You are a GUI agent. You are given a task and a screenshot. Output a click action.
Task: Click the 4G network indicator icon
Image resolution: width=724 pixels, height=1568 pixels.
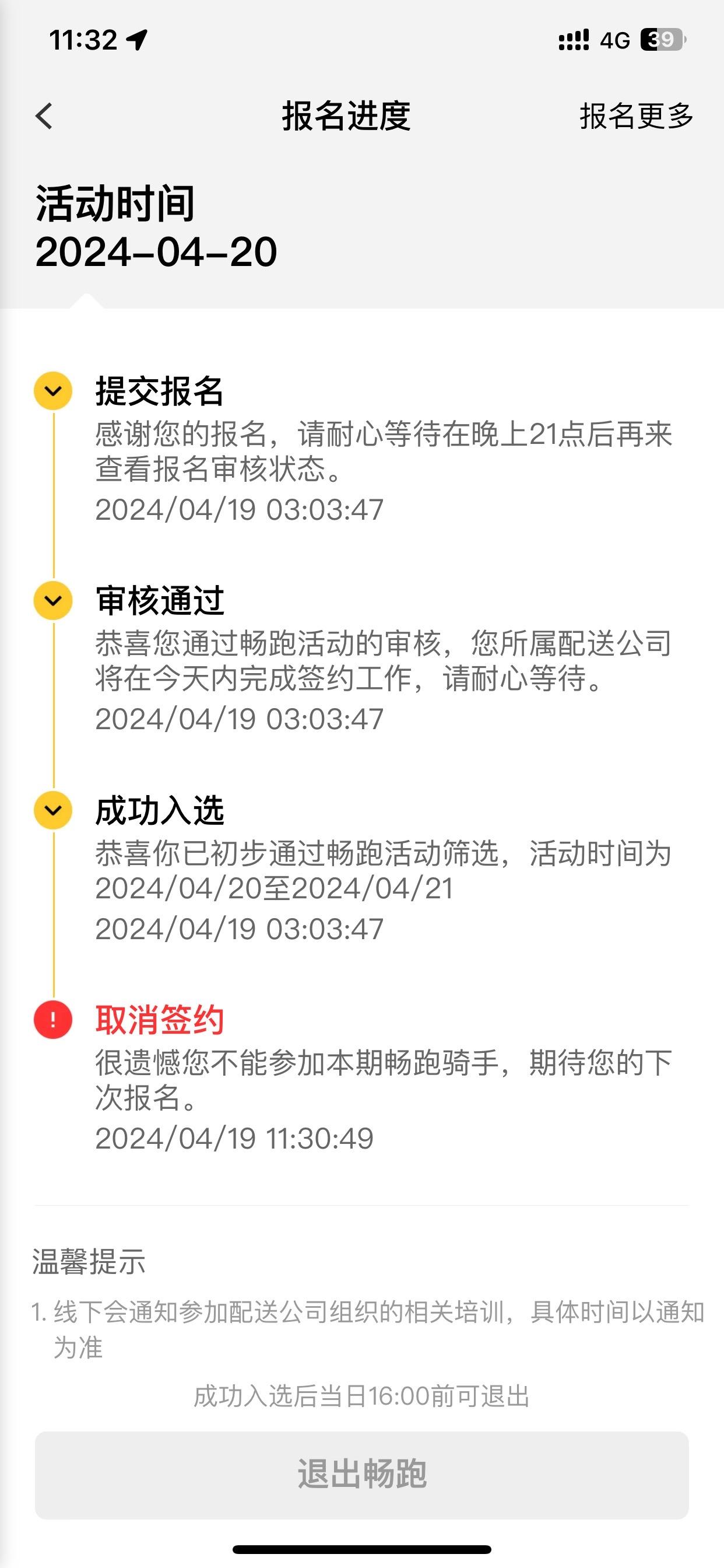click(616, 38)
